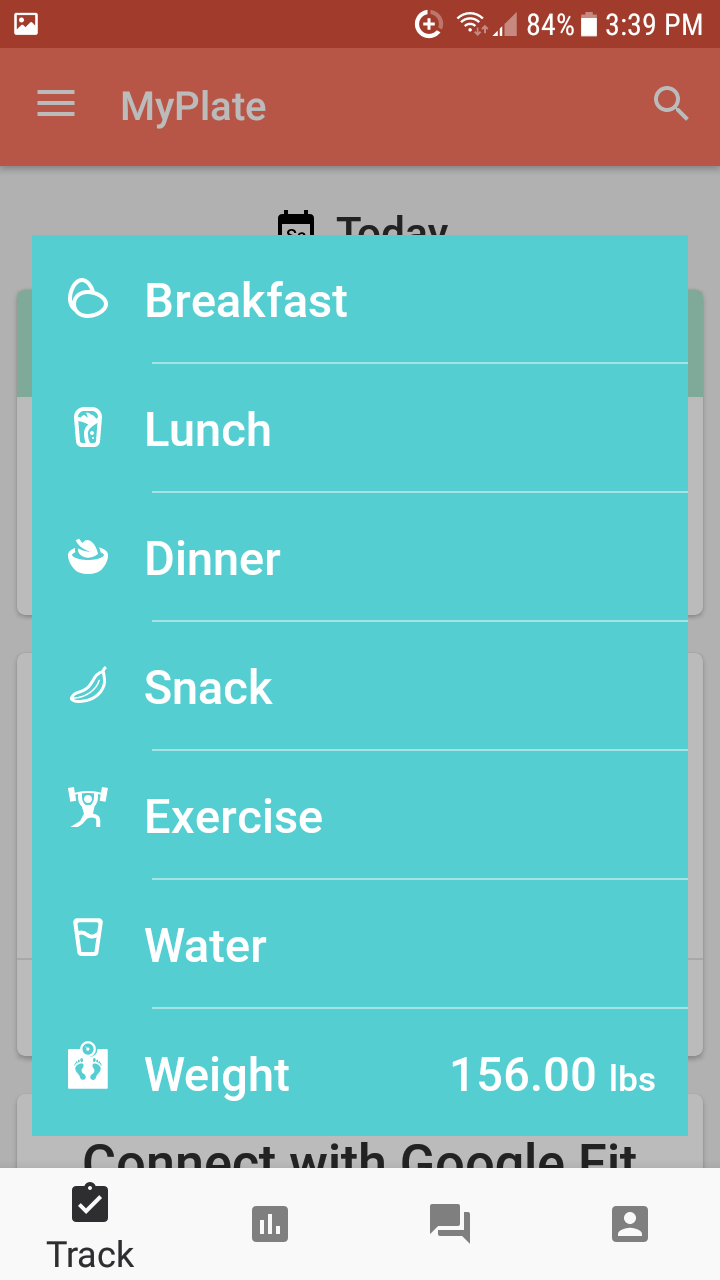Log a Snack
The image size is (720, 1280).
pyautogui.click(x=360, y=687)
